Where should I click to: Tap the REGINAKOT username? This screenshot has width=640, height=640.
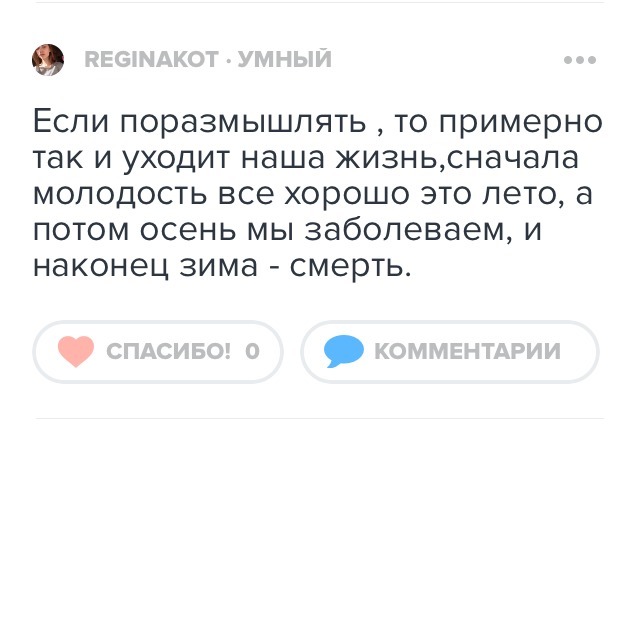151,60
